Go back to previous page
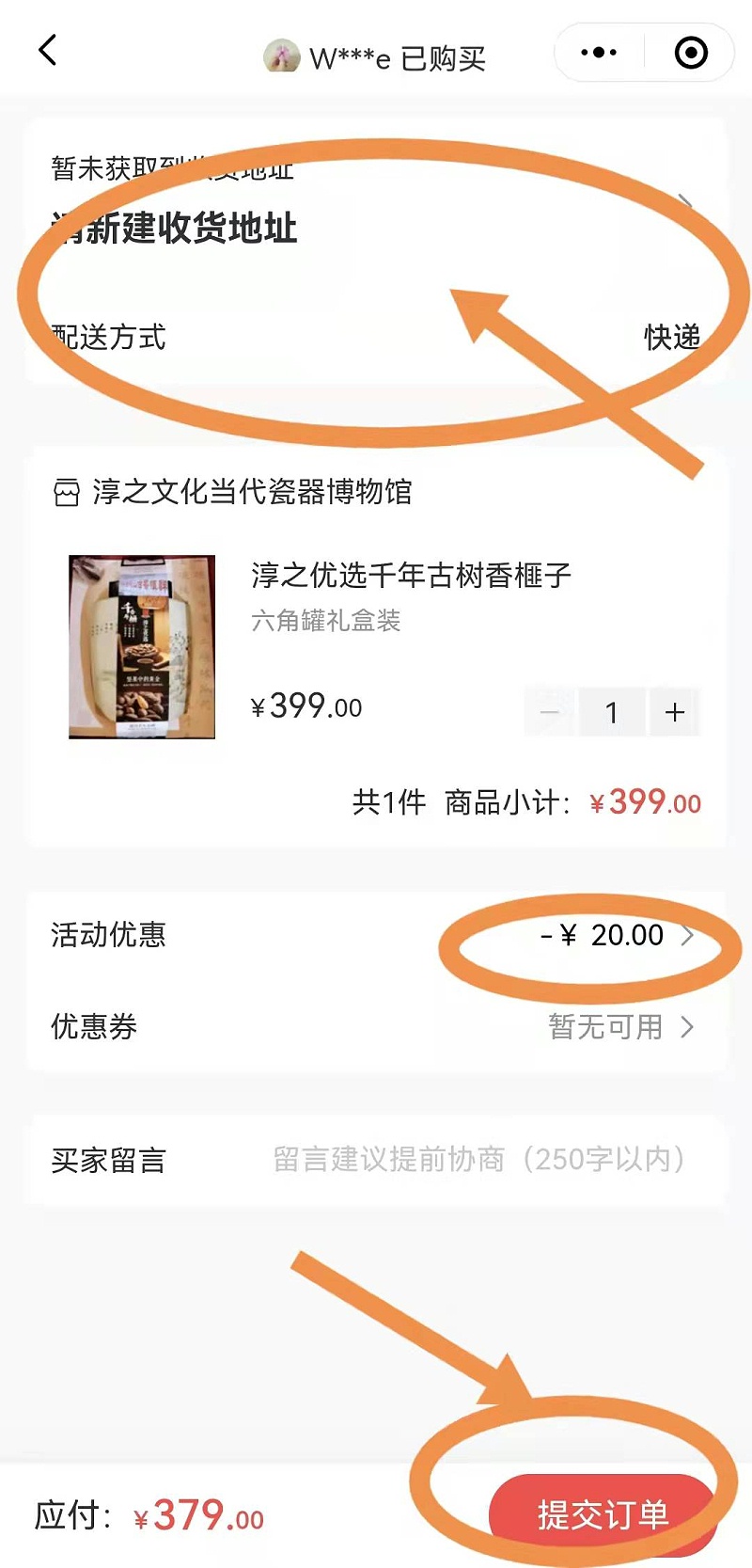 tap(48, 51)
